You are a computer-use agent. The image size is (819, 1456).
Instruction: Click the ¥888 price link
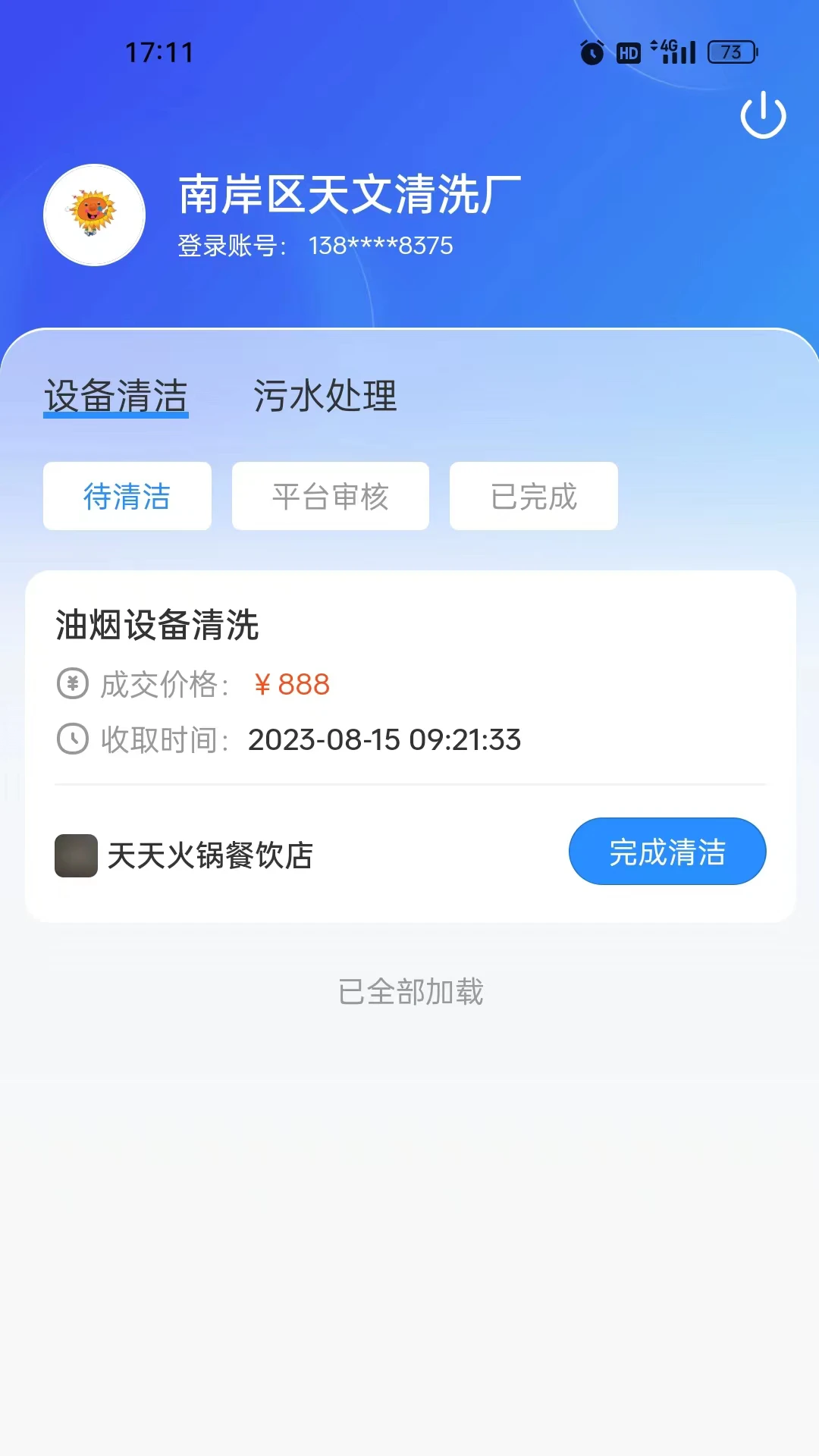(x=291, y=685)
